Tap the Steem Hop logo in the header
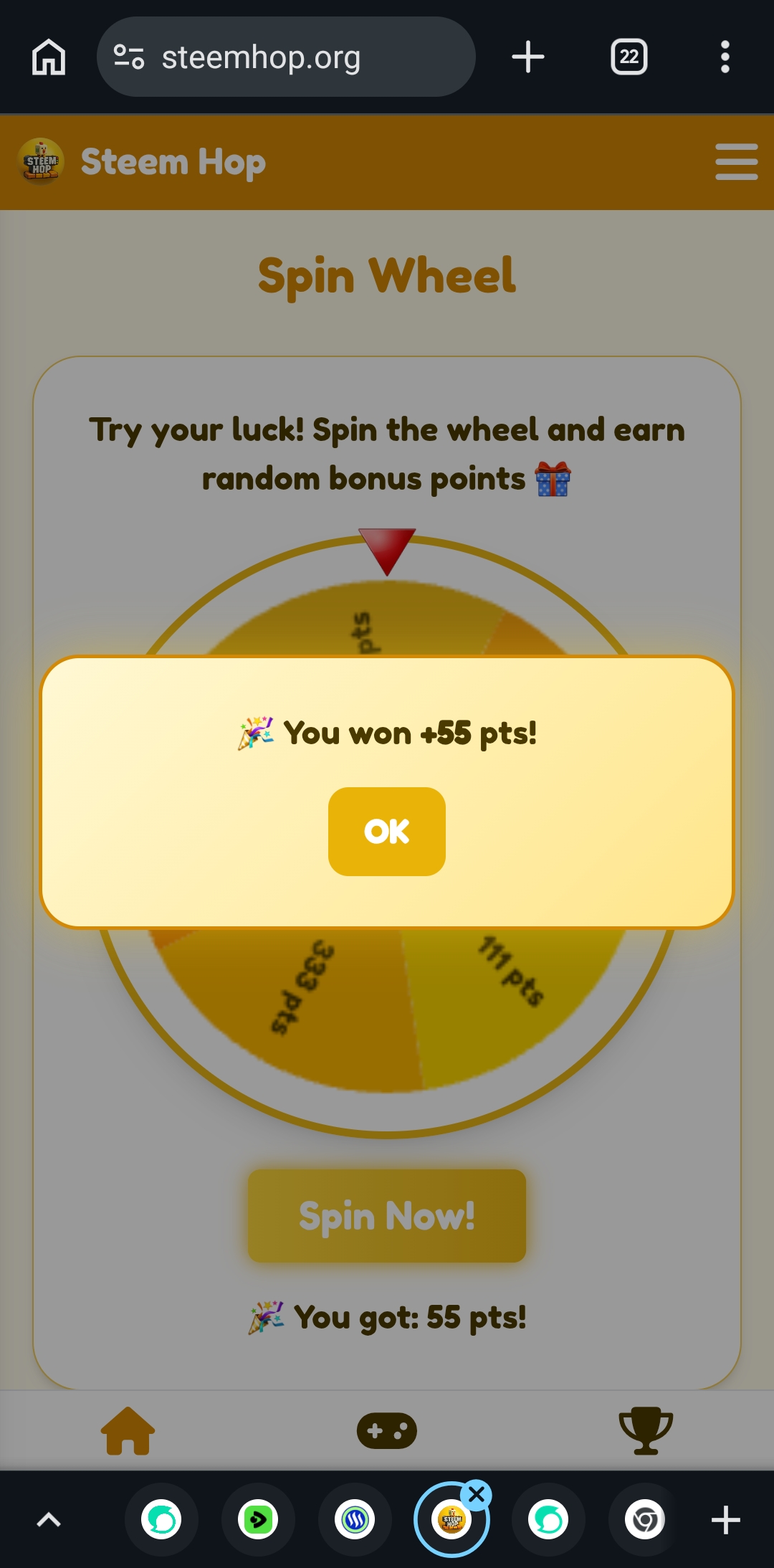The image size is (774, 1568). point(41,161)
